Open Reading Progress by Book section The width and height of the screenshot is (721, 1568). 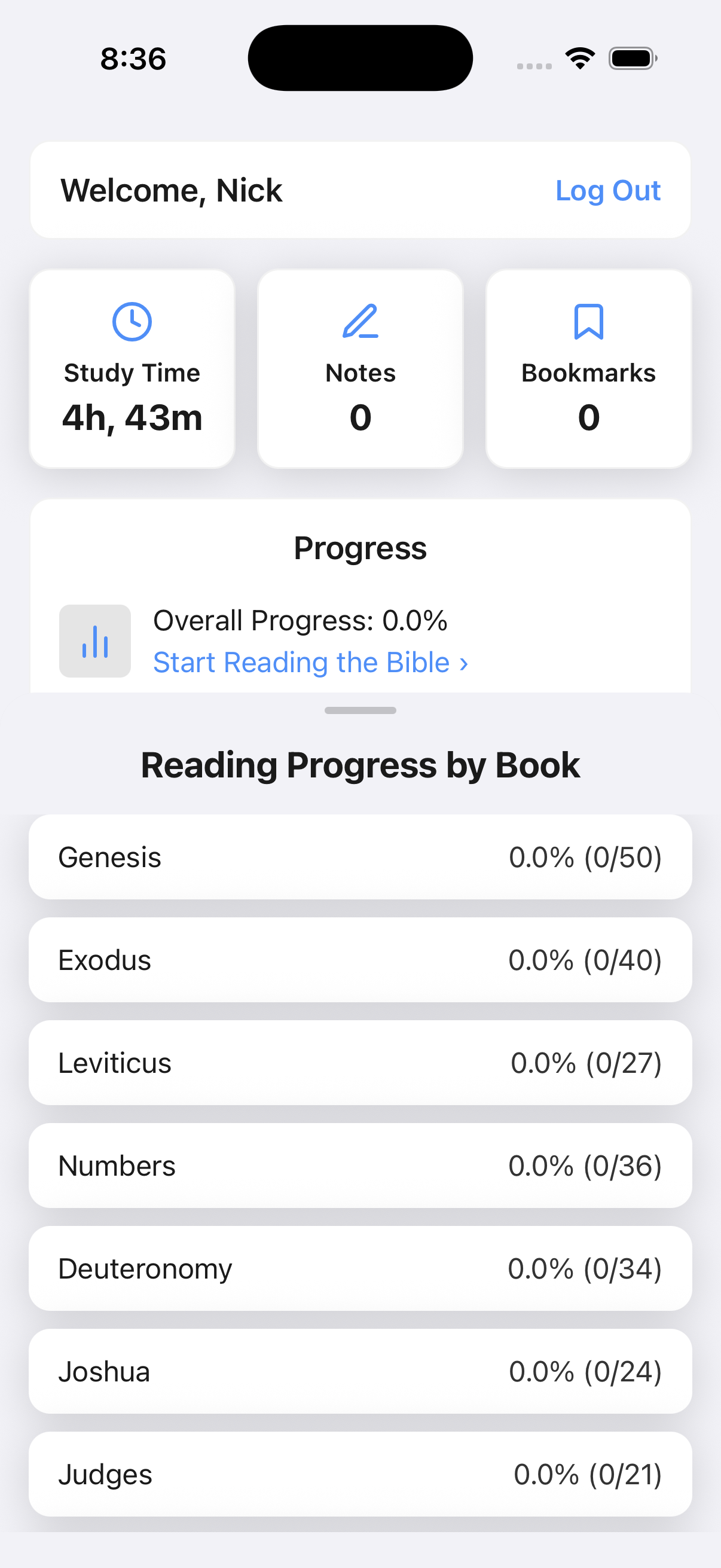(x=360, y=764)
